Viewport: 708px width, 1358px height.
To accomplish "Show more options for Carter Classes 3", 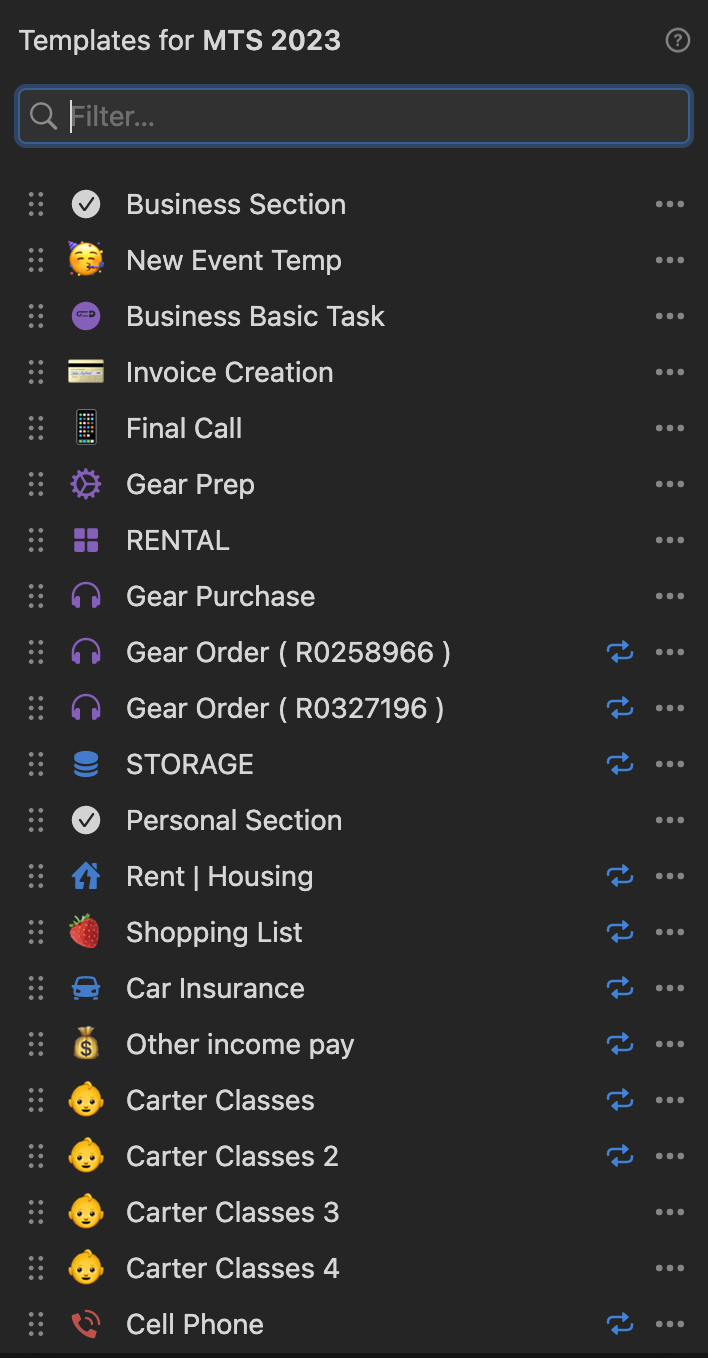I will tap(669, 1213).
